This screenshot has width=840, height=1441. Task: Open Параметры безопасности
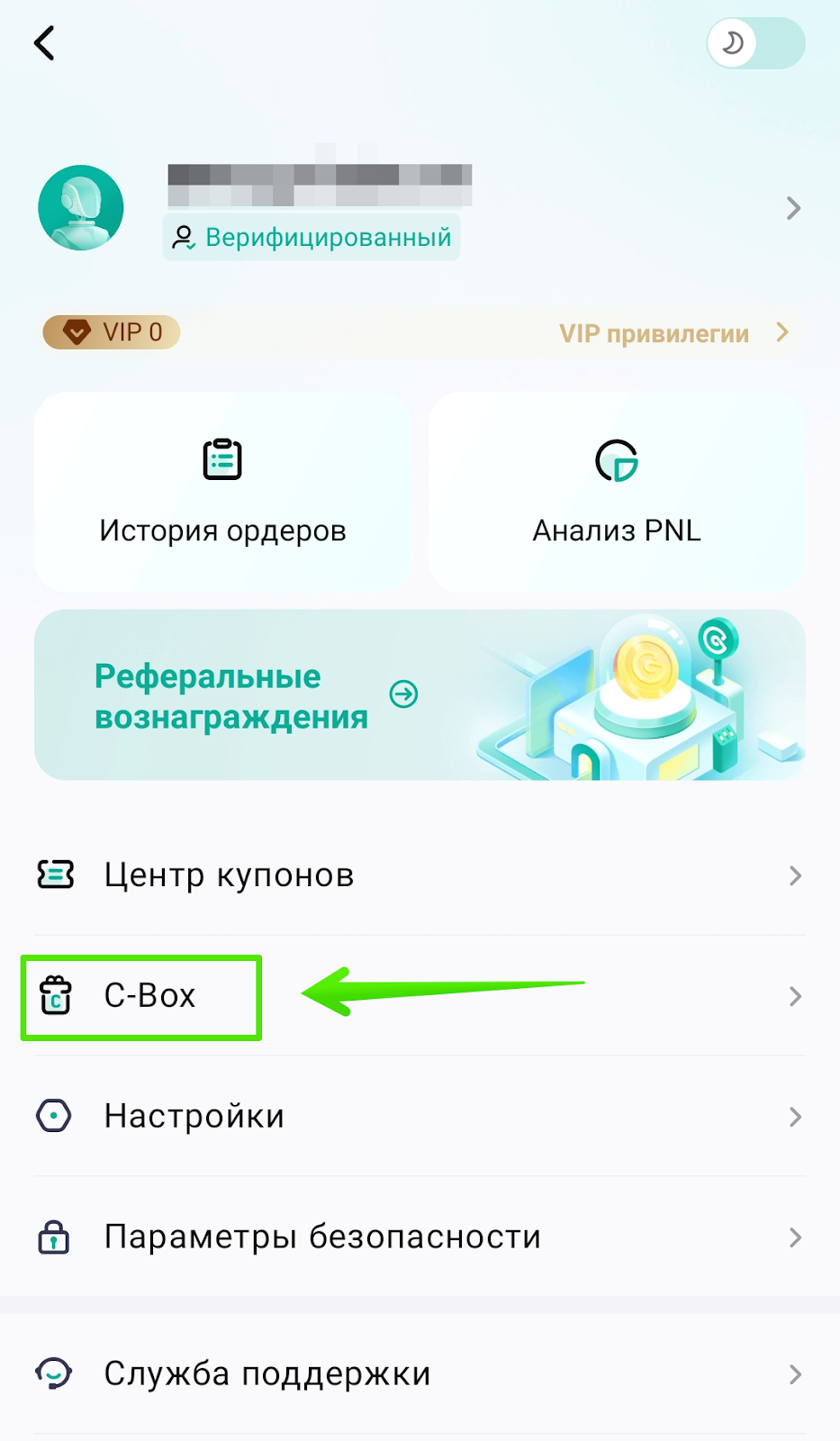tap(420, 1237)
